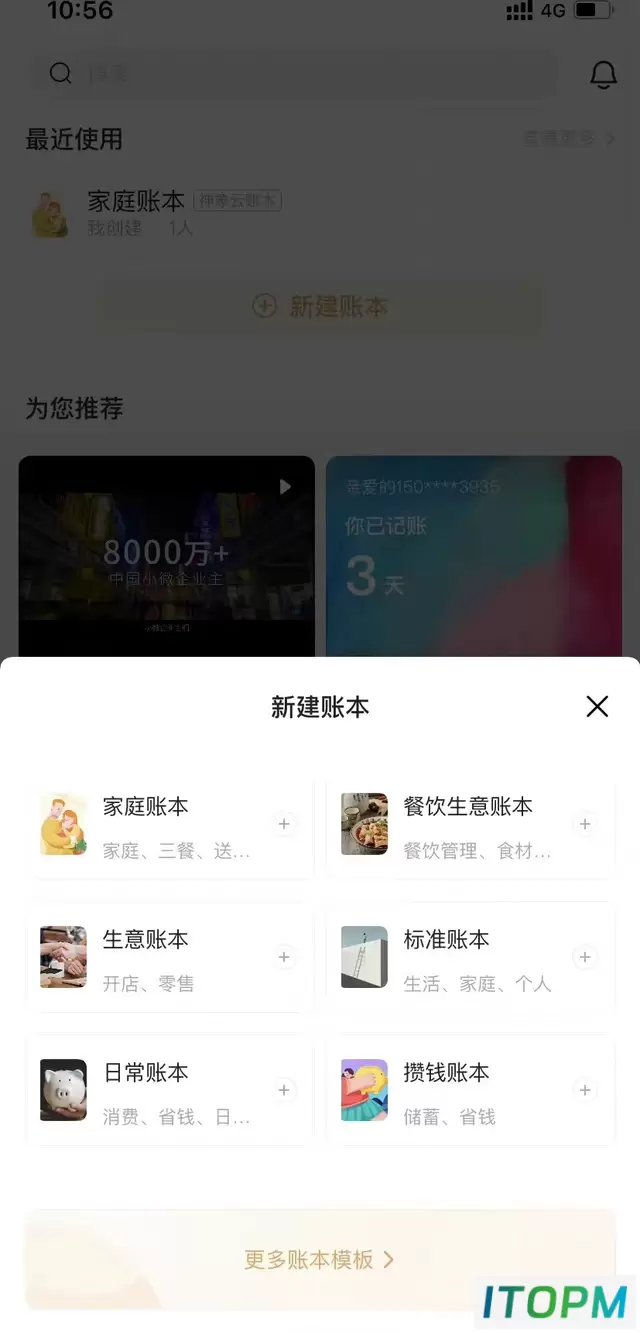Pick the 生意账本 template

point(169,958)
